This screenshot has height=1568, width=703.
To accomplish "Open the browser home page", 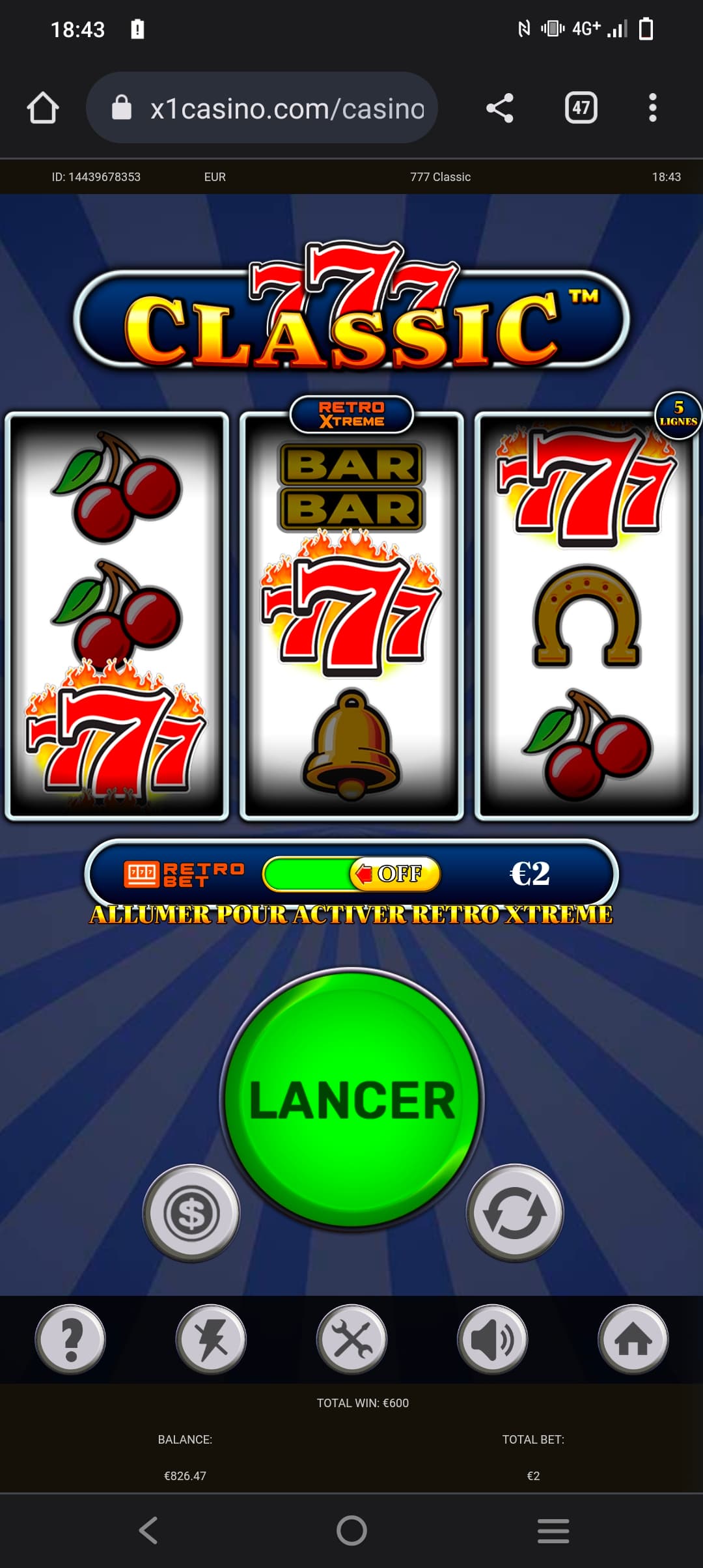I will pyautogui.click(x=43, y=108).
